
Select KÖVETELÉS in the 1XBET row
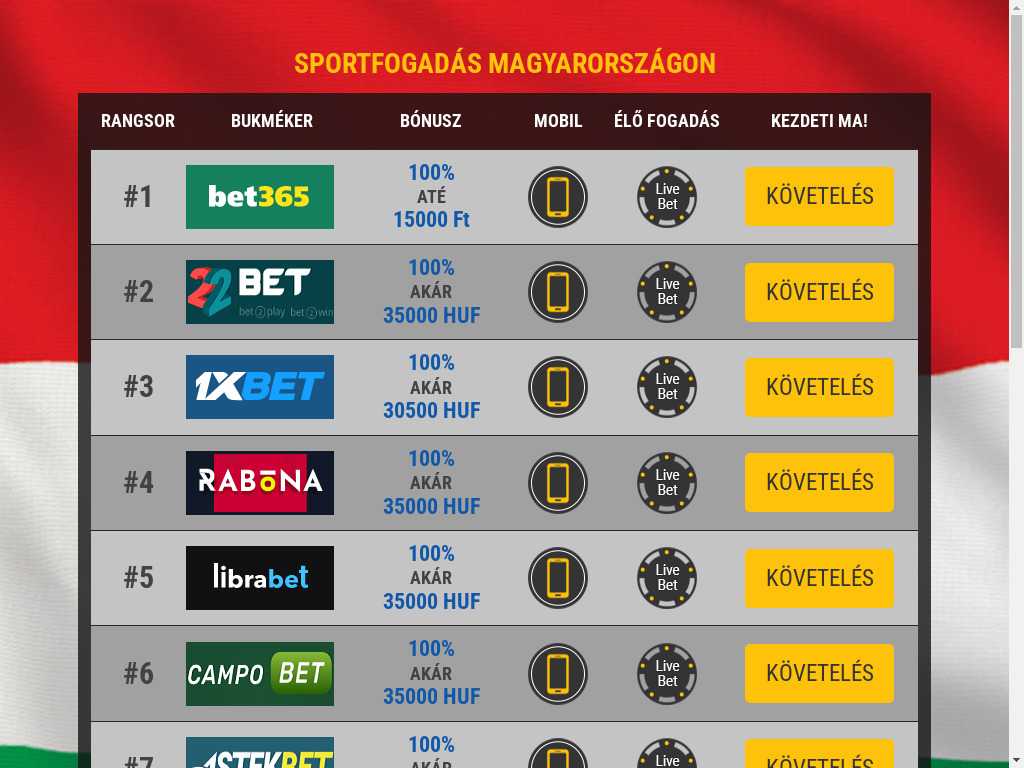click(x=819, y=387)
